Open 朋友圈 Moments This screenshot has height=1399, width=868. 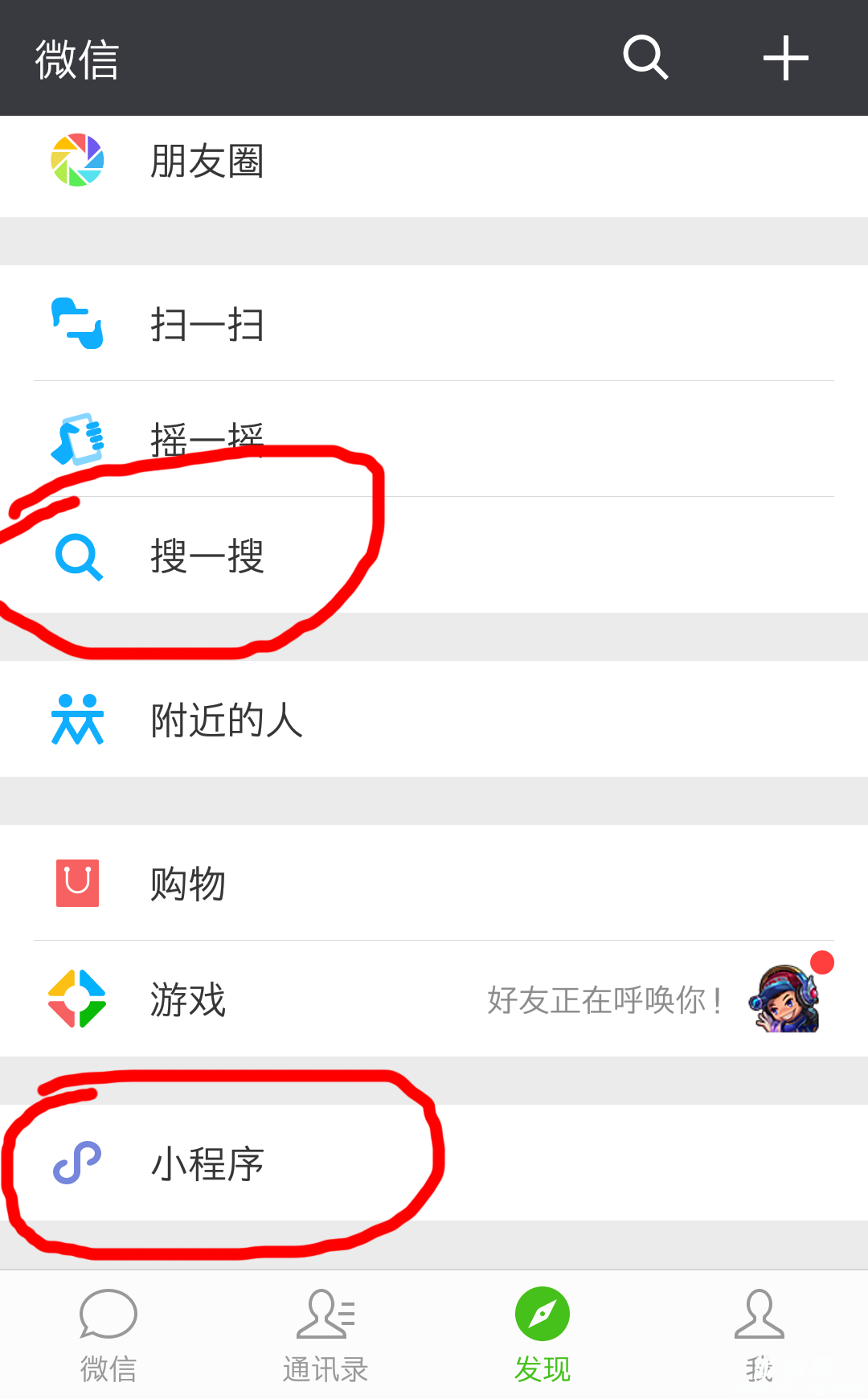pos(434,162)
